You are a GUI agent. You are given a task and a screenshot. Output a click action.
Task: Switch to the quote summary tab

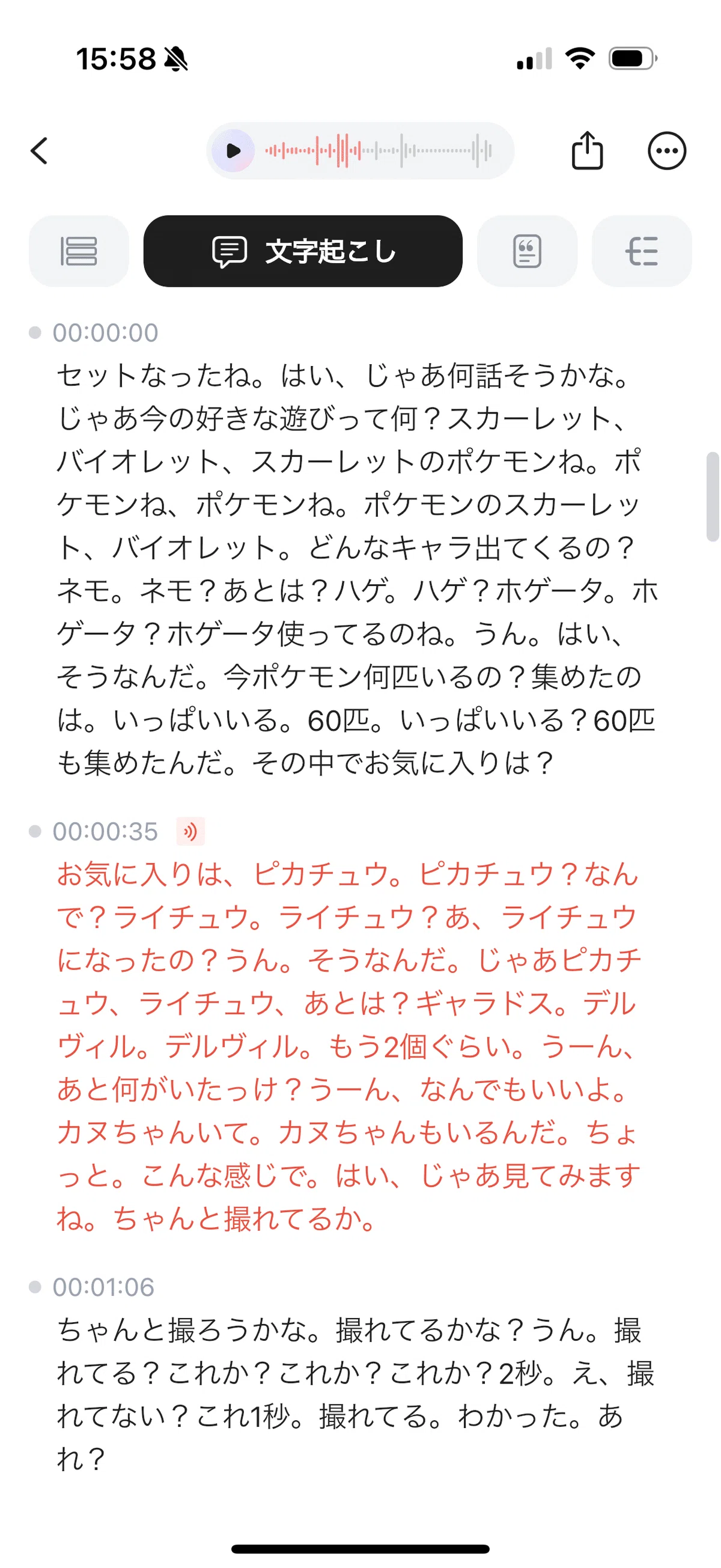(527, 251)
